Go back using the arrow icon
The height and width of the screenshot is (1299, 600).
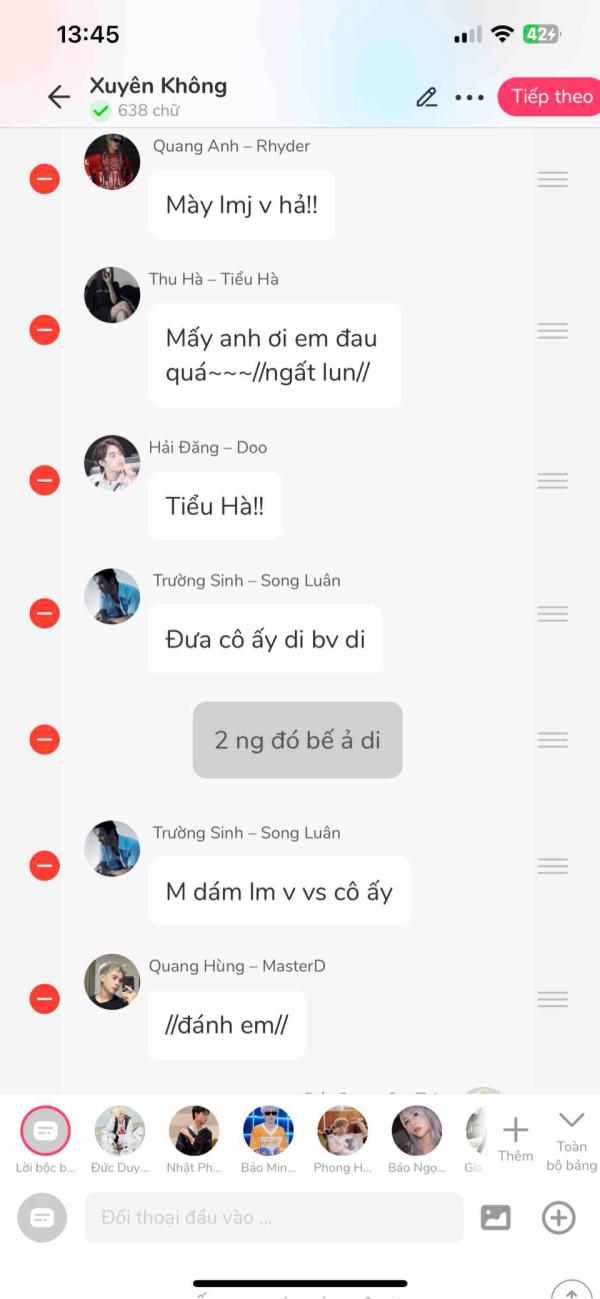click(x=59, y=96)
